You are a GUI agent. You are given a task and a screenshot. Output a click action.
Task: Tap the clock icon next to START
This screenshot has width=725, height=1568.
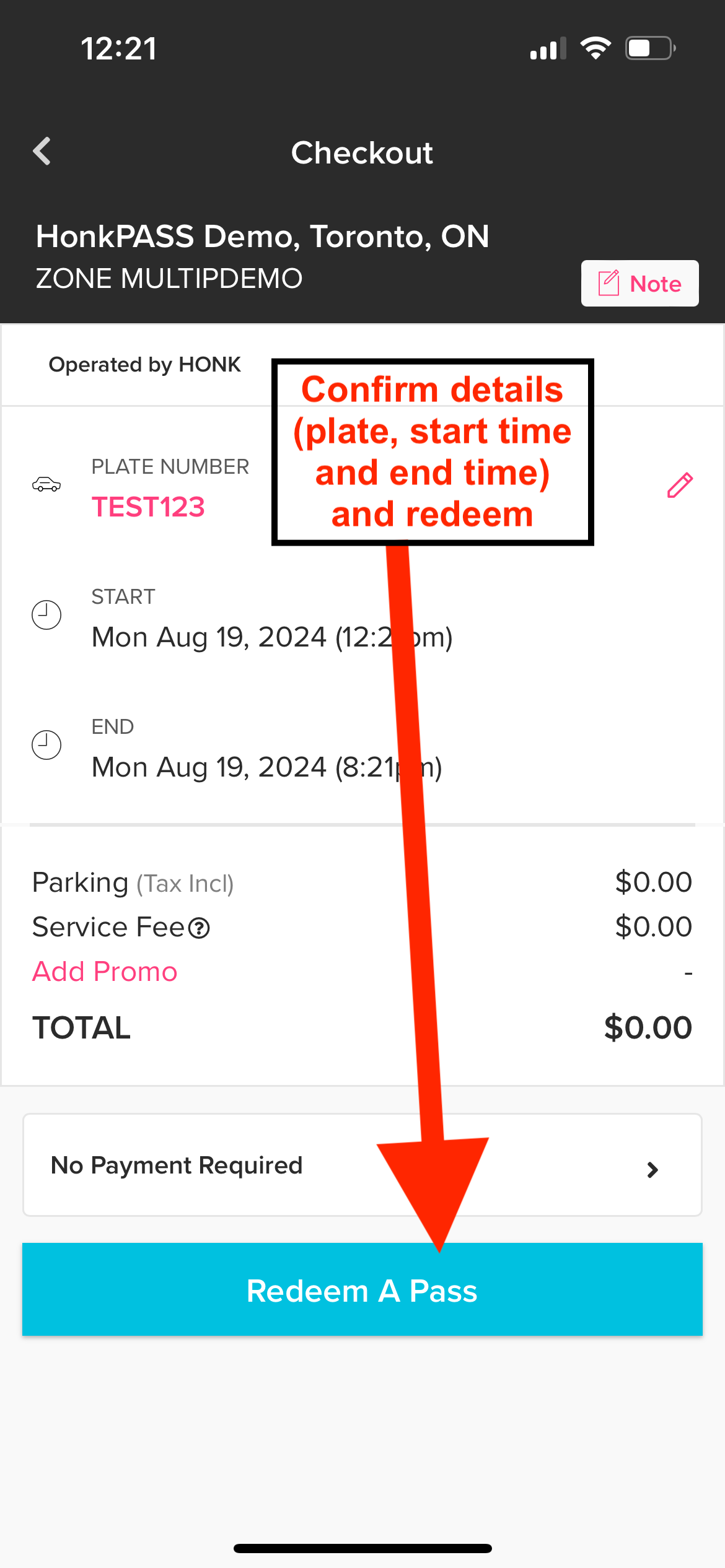[x=46, y=615]
